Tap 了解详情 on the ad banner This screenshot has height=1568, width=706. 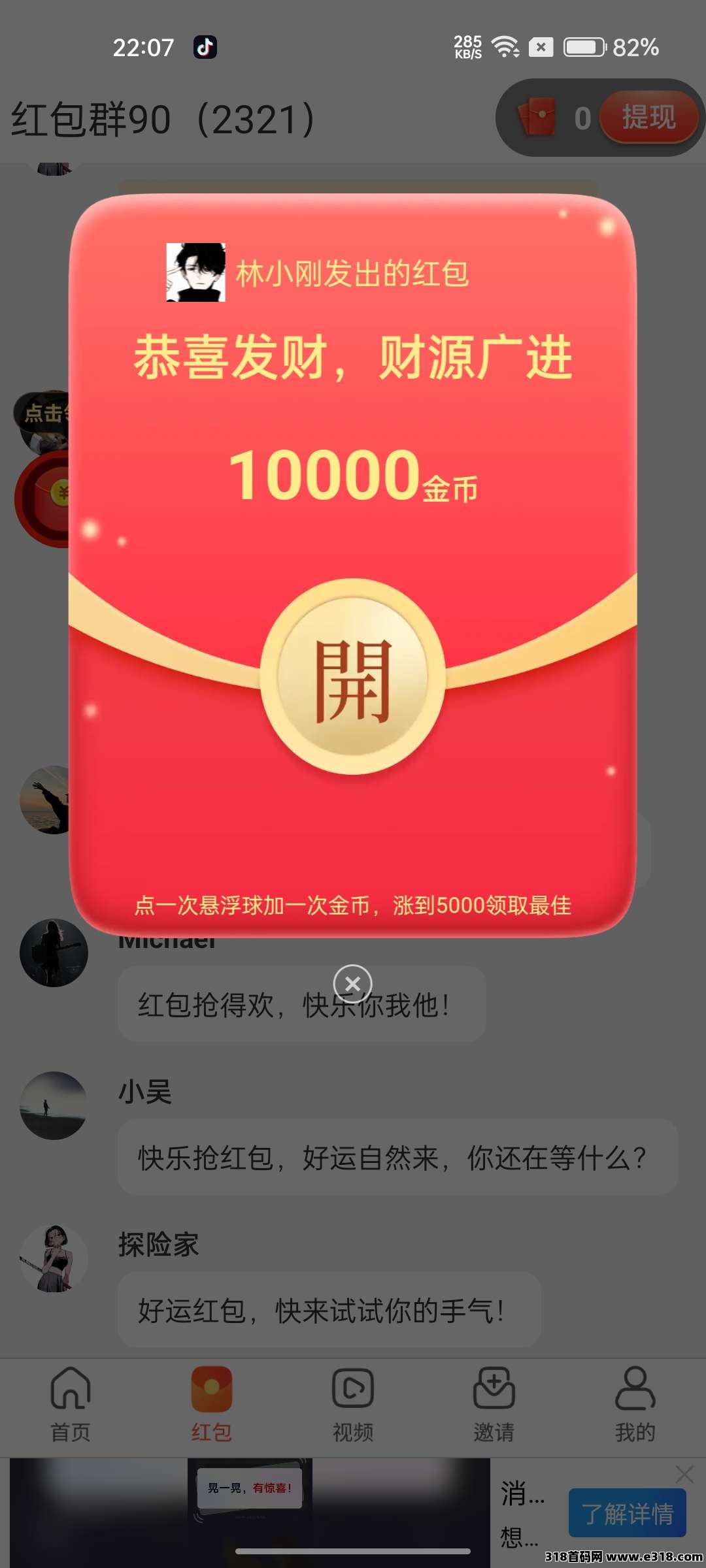tap(627, 1513)
